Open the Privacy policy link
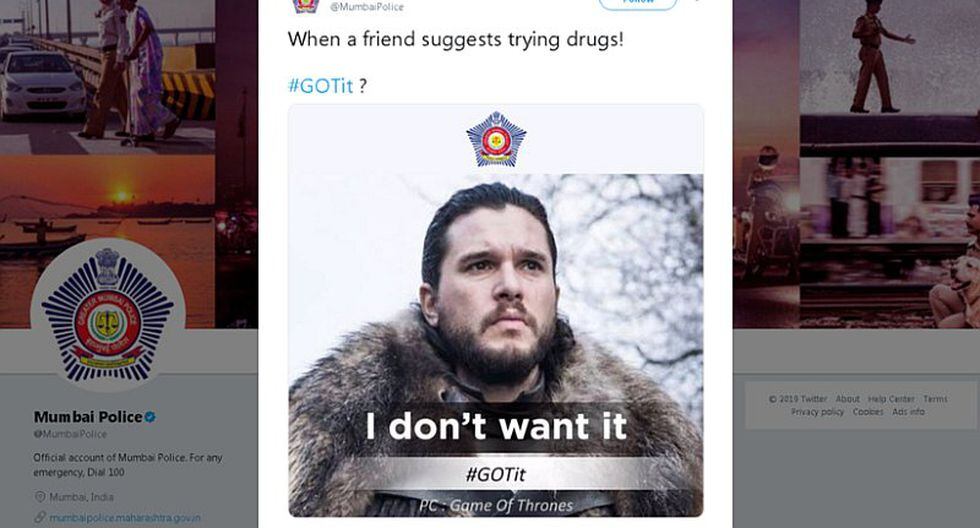Image resolution: width=980 pixels, height=528 pixels. 817,412
